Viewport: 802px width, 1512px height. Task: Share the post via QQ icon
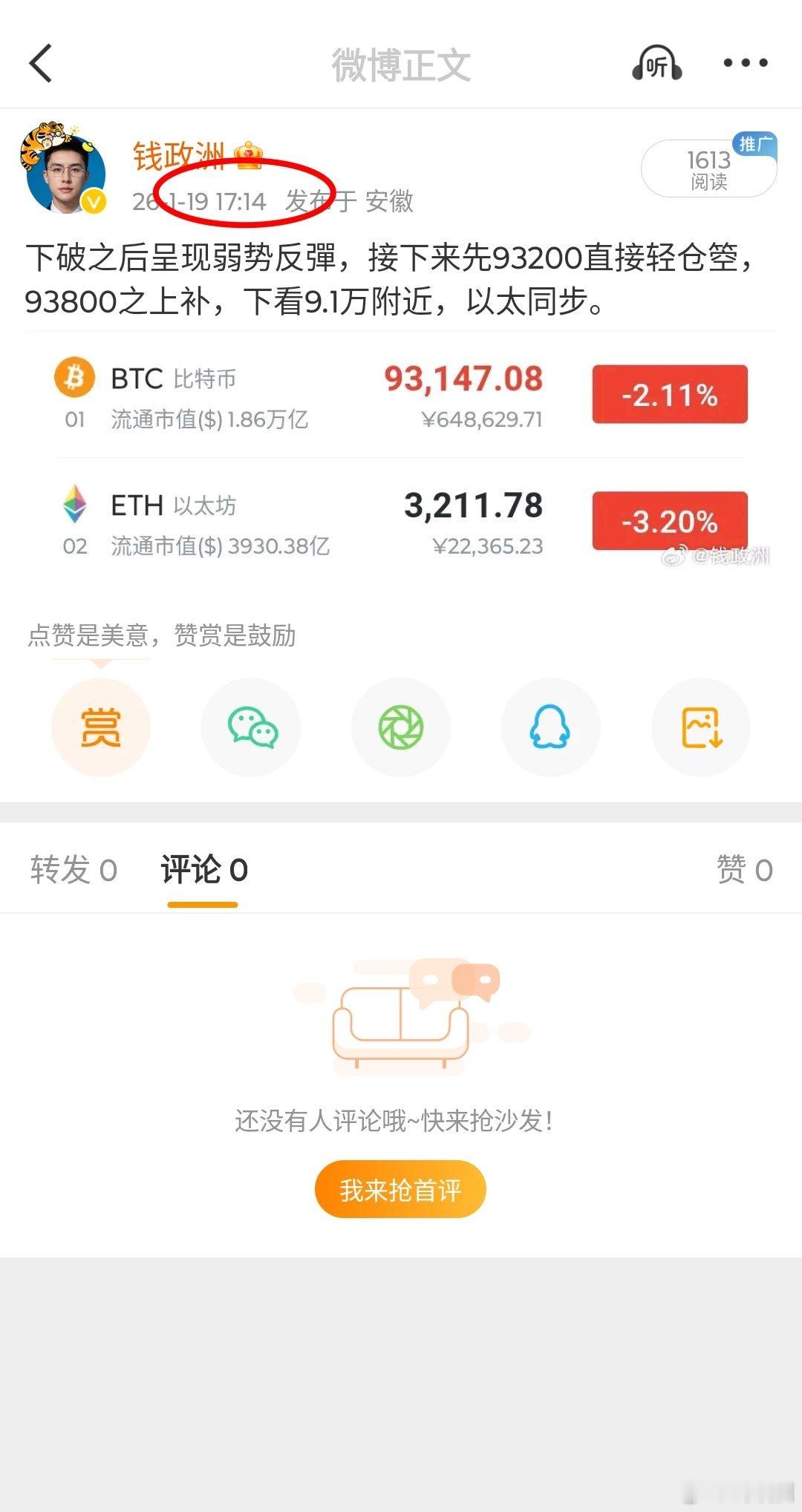pos(550,727)
